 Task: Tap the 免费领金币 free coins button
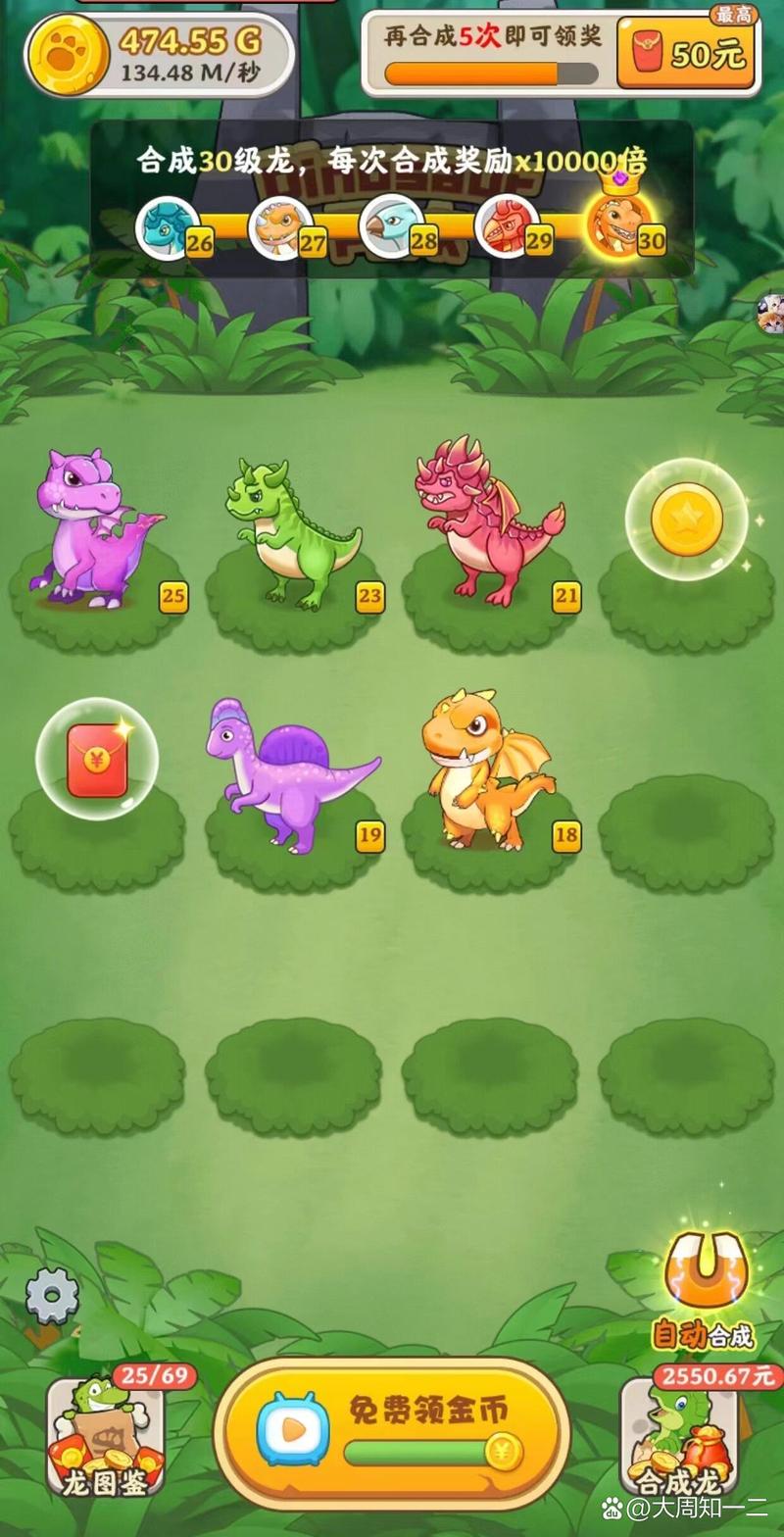[392, 1433]
